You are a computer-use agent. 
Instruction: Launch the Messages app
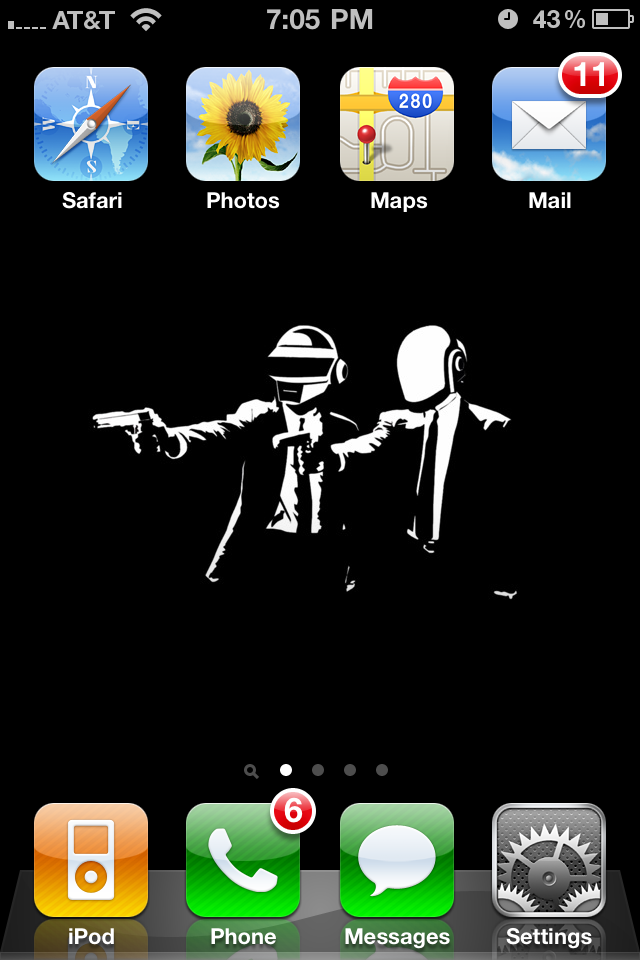pyautogui.click(x=397, y=860)
